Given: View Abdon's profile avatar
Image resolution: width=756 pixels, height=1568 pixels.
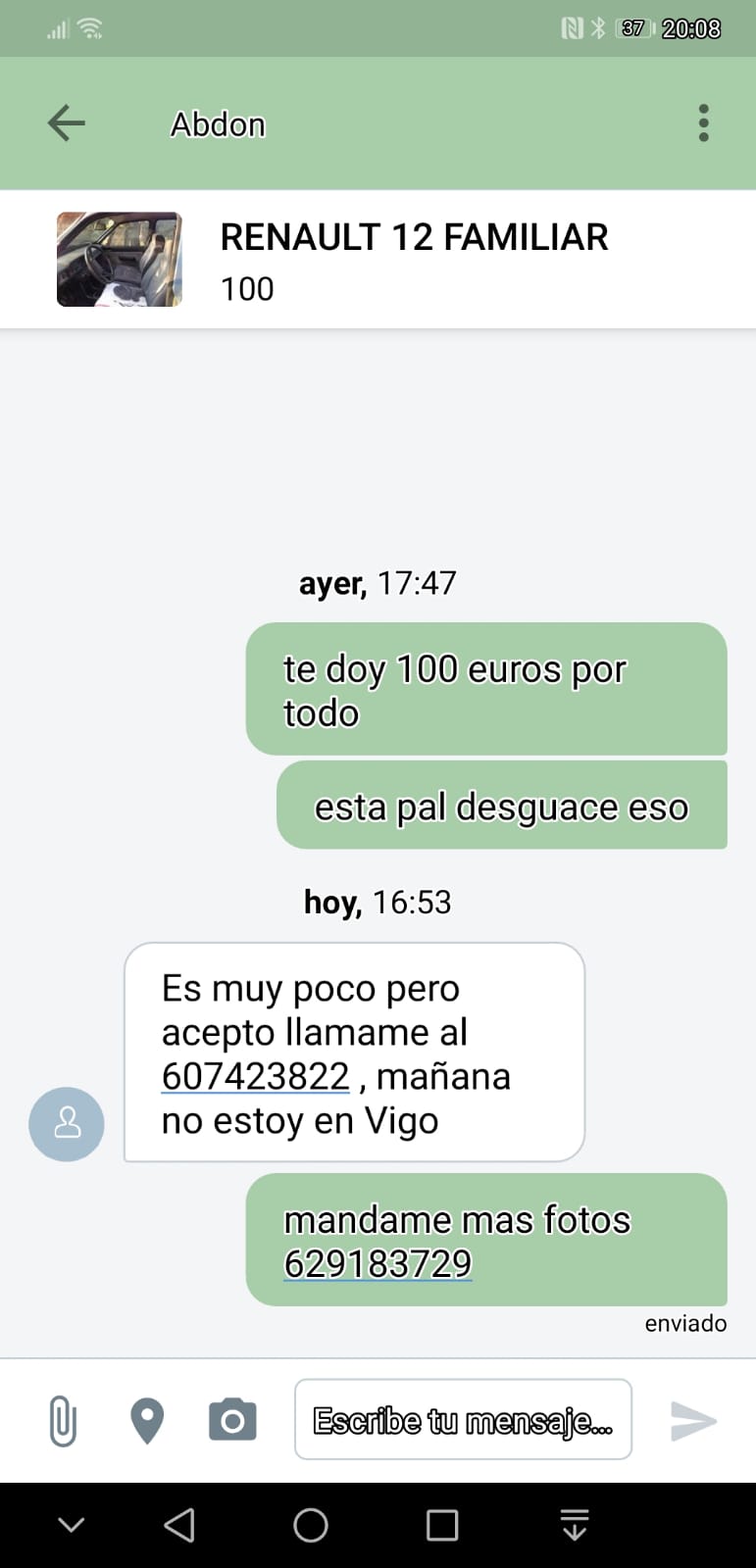Looking at the screenshot, I should point(67,1124).
